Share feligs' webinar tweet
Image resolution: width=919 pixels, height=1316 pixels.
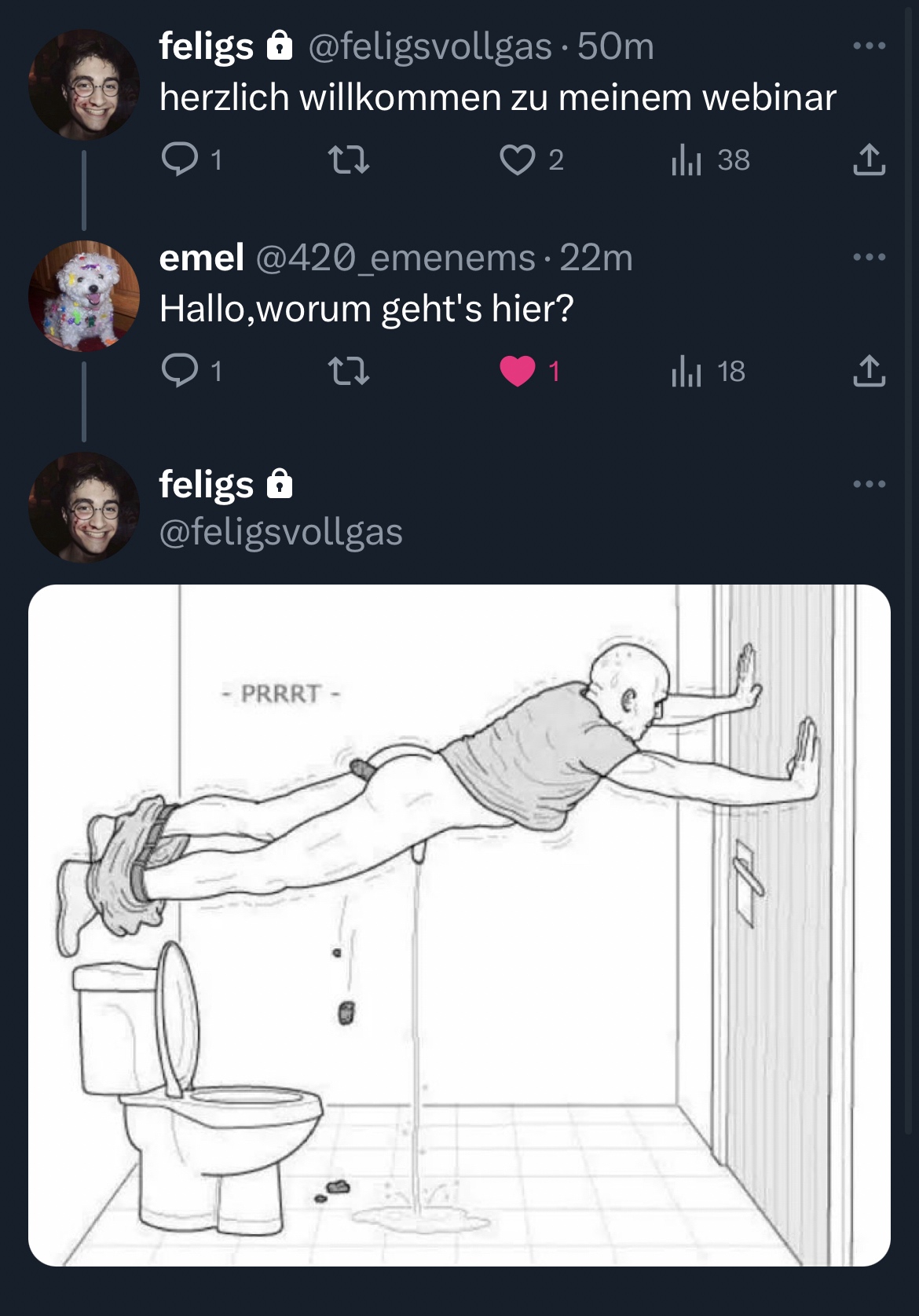[x=869, y=159]
